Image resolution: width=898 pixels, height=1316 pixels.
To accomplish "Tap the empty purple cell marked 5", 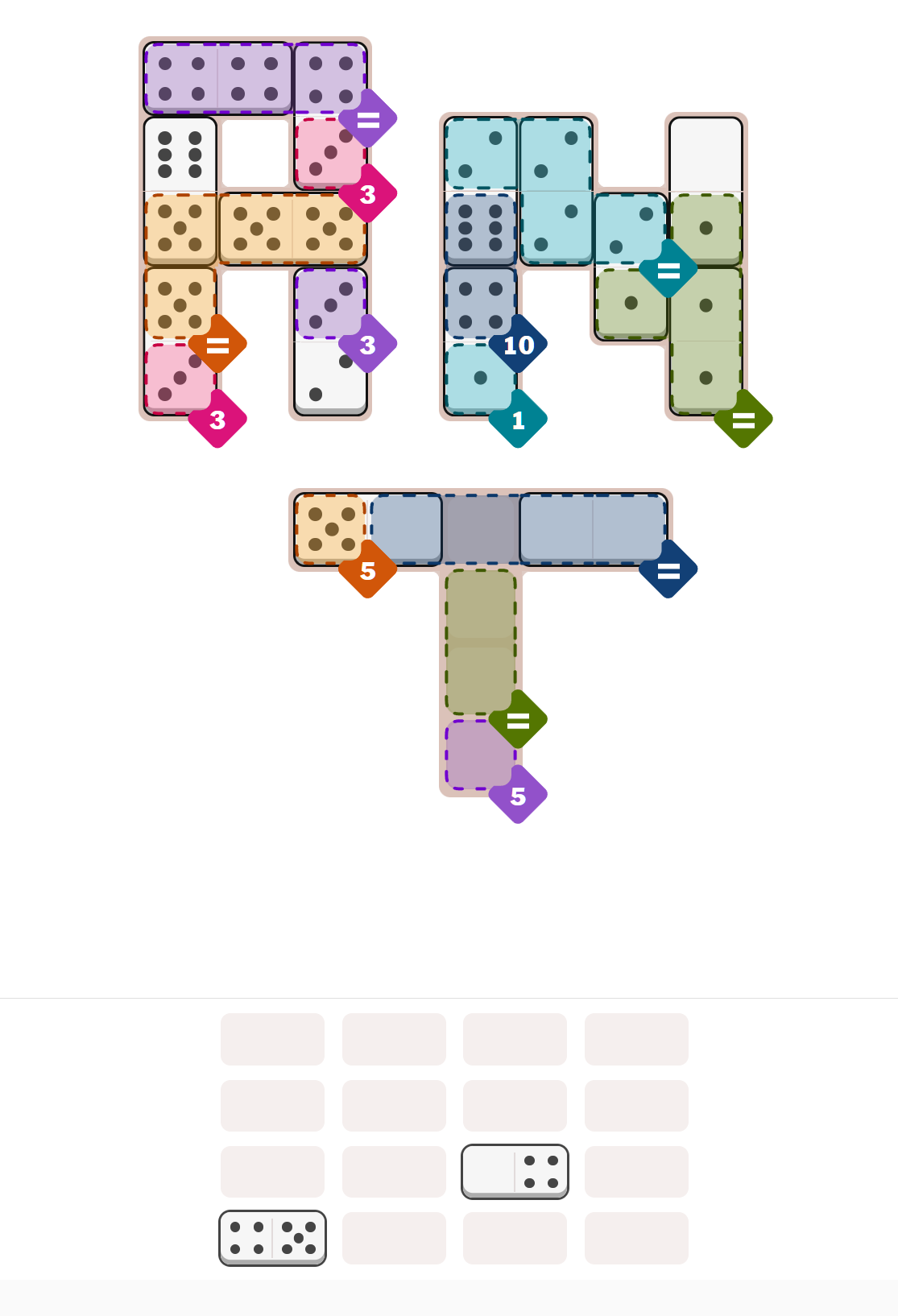I will pyautogui.click(x=480, y=755).
